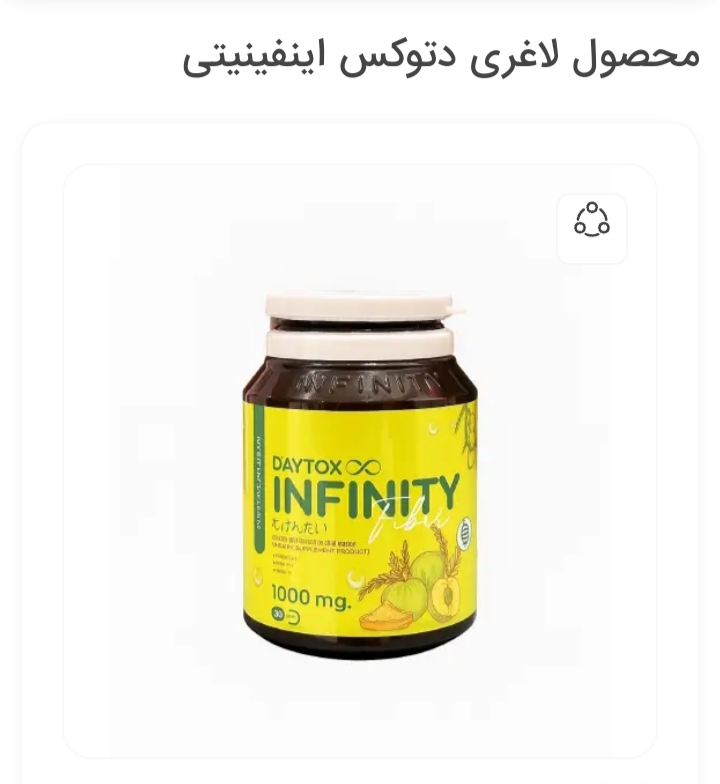The image size is (720, 784).
Task: Open the Daytox Infinity product image
Action: pyautogui.click(x=360, y=475)
